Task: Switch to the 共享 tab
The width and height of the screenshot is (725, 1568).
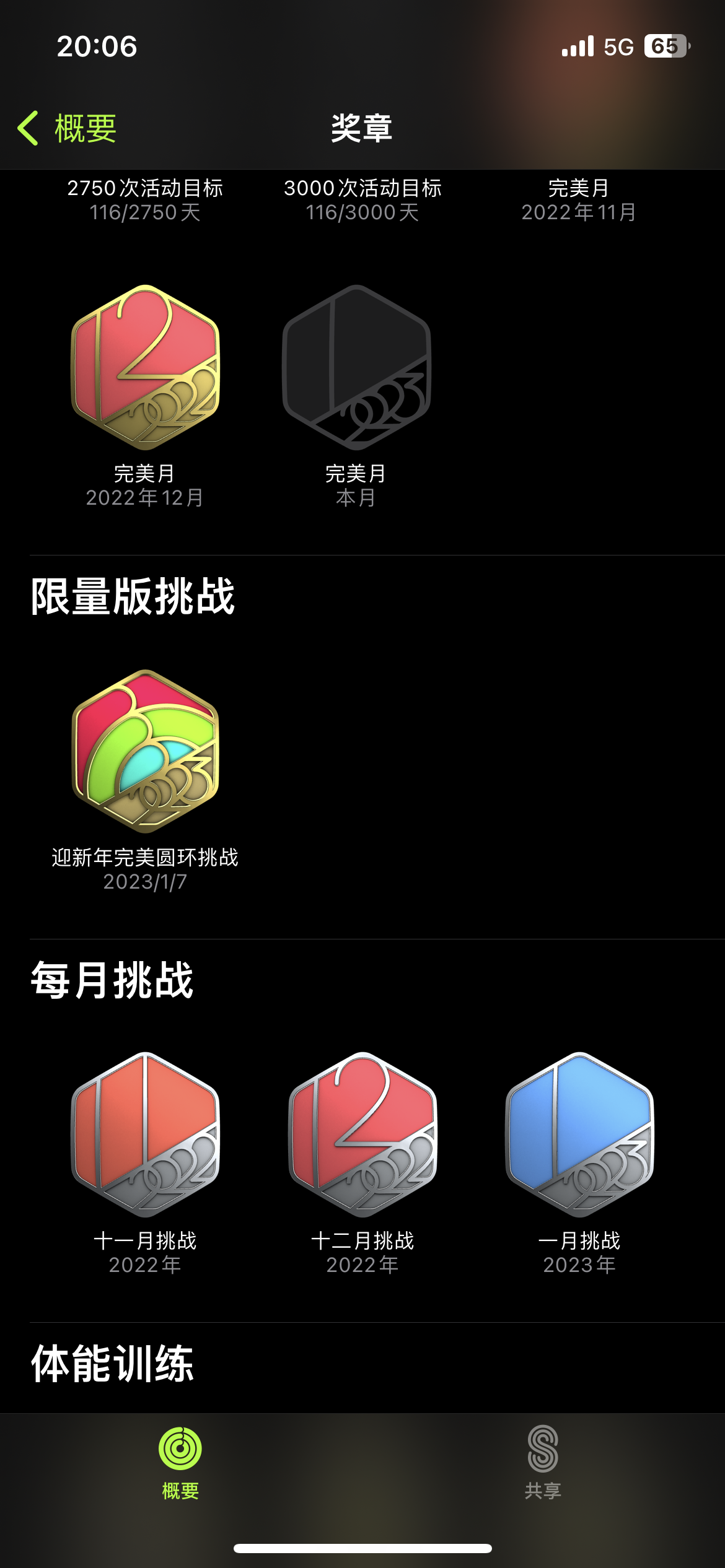Action: point(543,1463)
